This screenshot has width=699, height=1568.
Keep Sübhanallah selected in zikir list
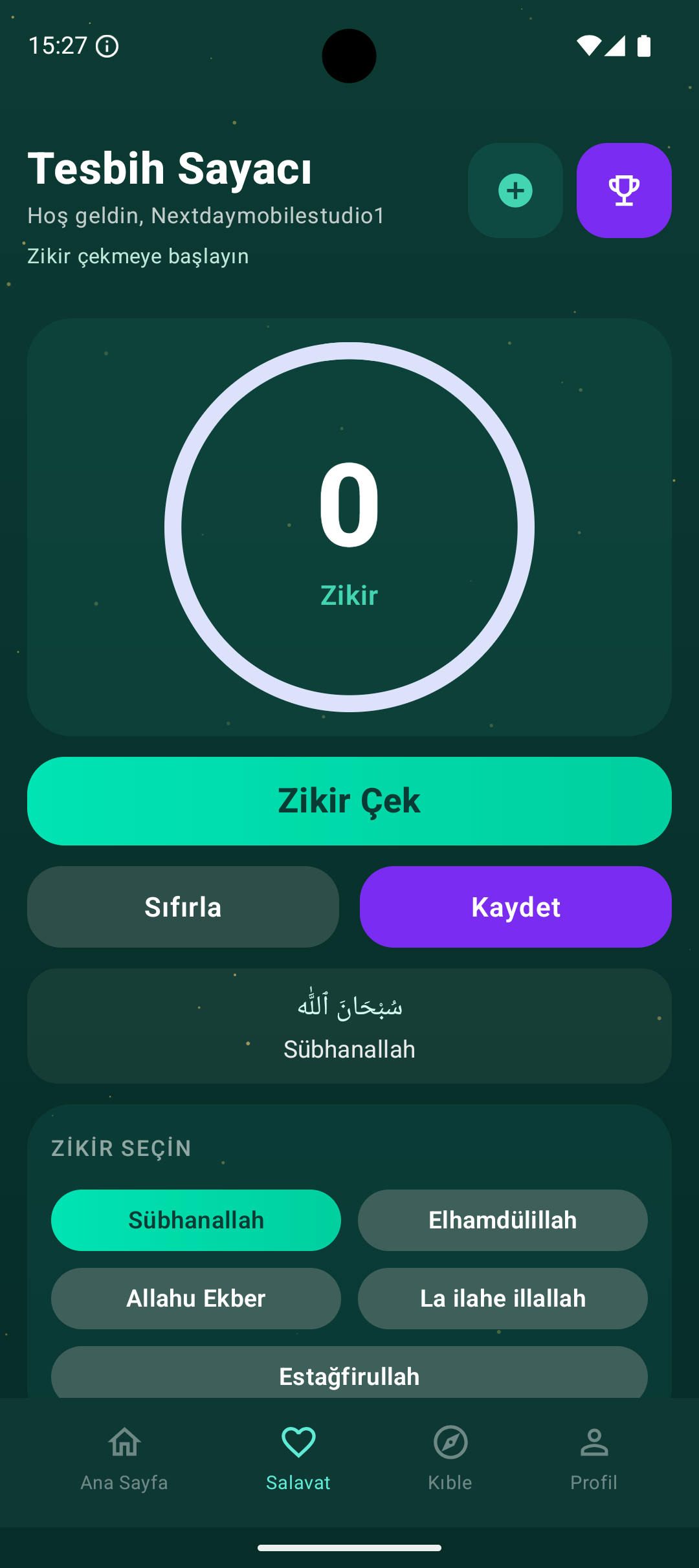[196, 1219]
